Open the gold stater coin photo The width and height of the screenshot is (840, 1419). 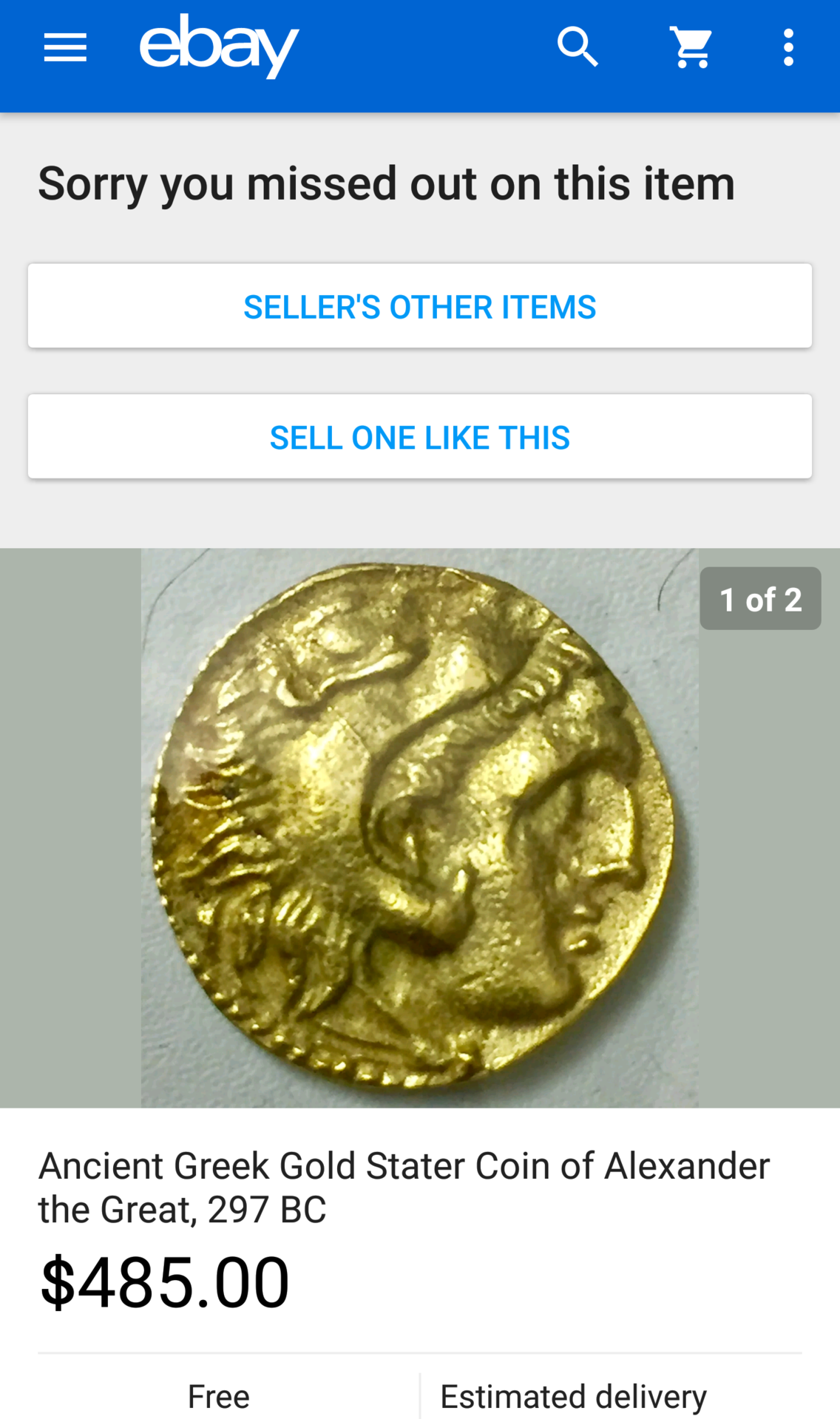tap(419, 827)
